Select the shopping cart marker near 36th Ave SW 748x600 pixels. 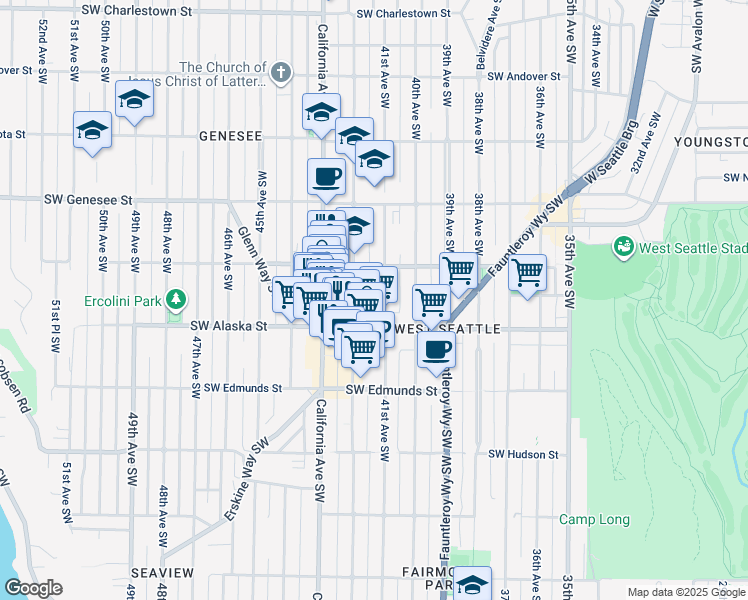click(x=527, y=272)
